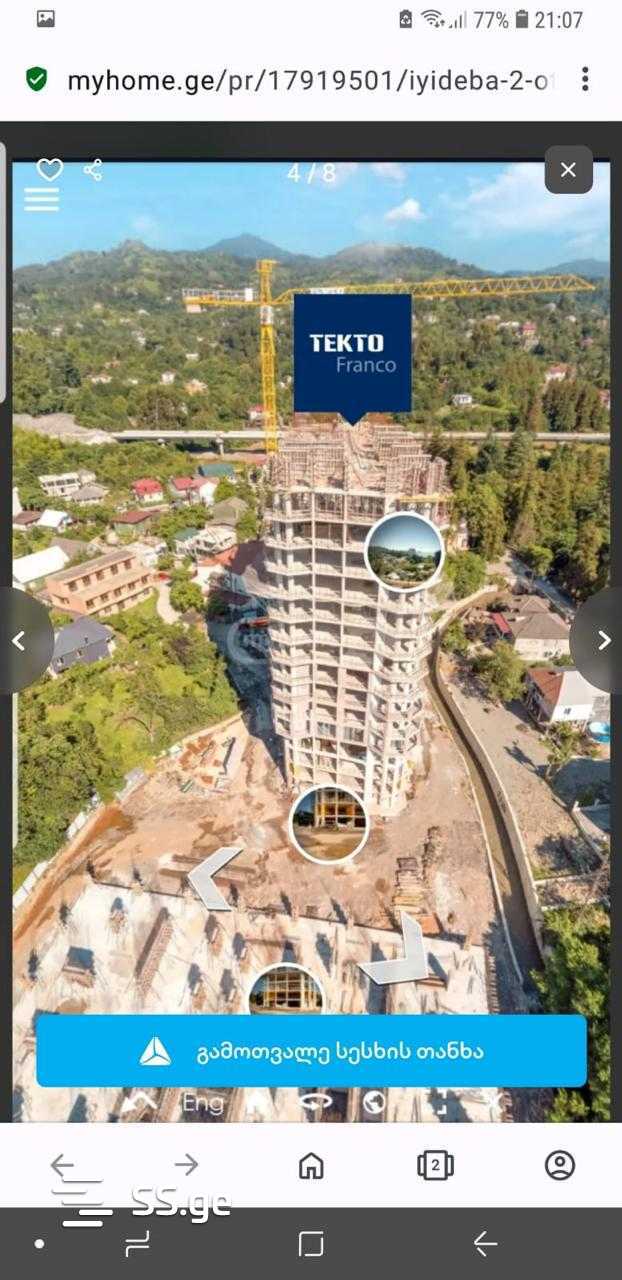
Task: Open browser tabs switcher
Action: coord(435,1165)
